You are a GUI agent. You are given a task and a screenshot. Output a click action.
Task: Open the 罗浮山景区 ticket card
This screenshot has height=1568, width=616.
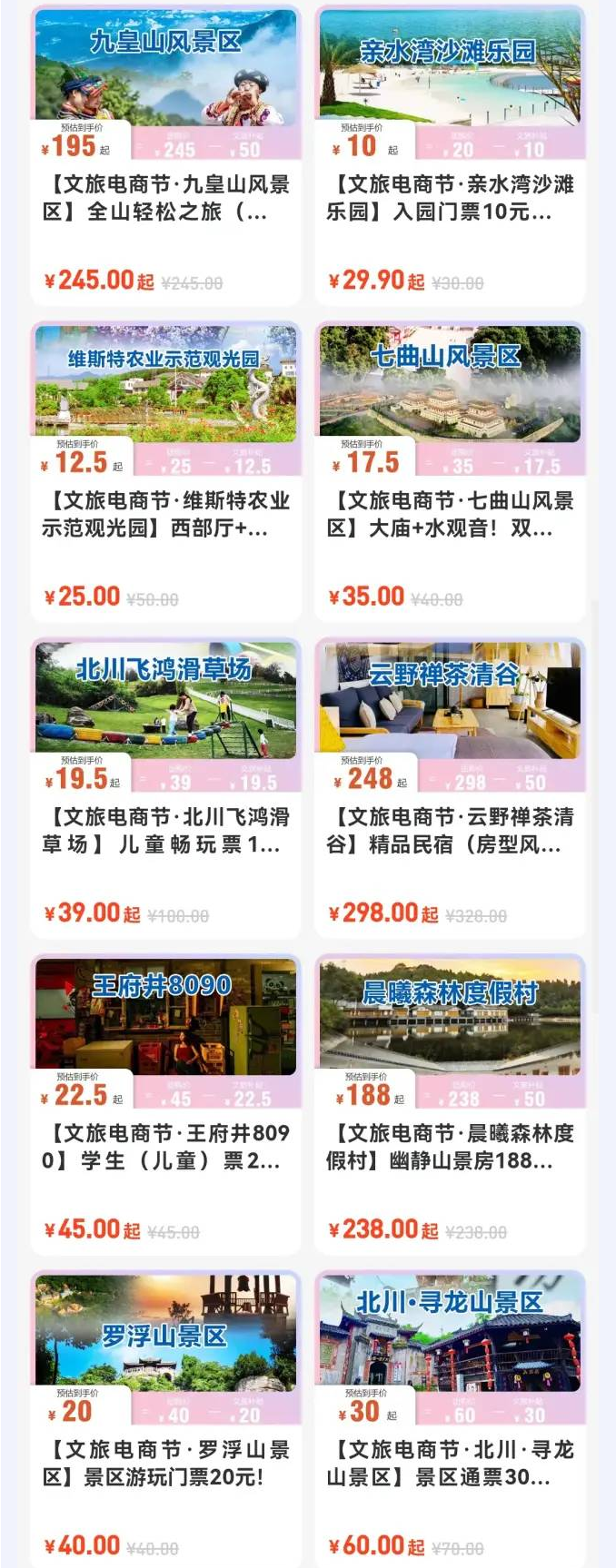(x=165, y=1418)
